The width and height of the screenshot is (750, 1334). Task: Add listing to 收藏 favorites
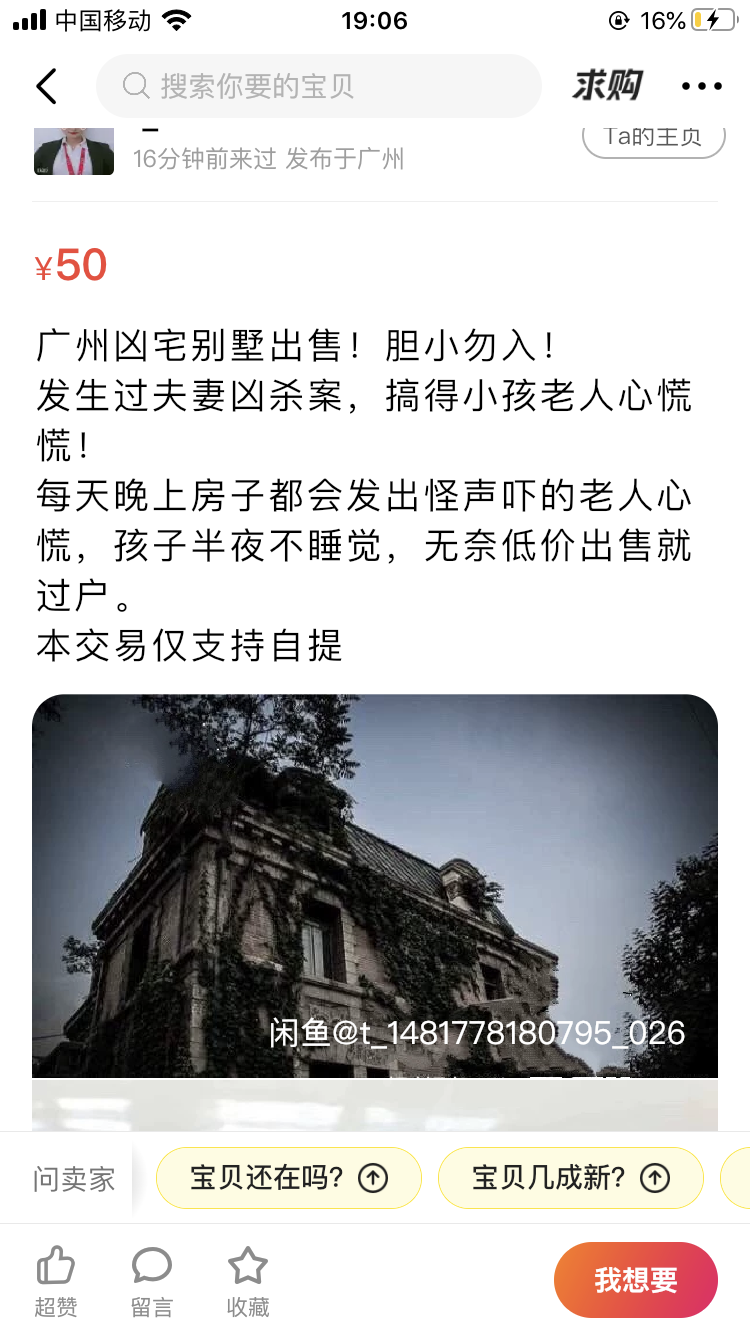(x=247, y=1280)
